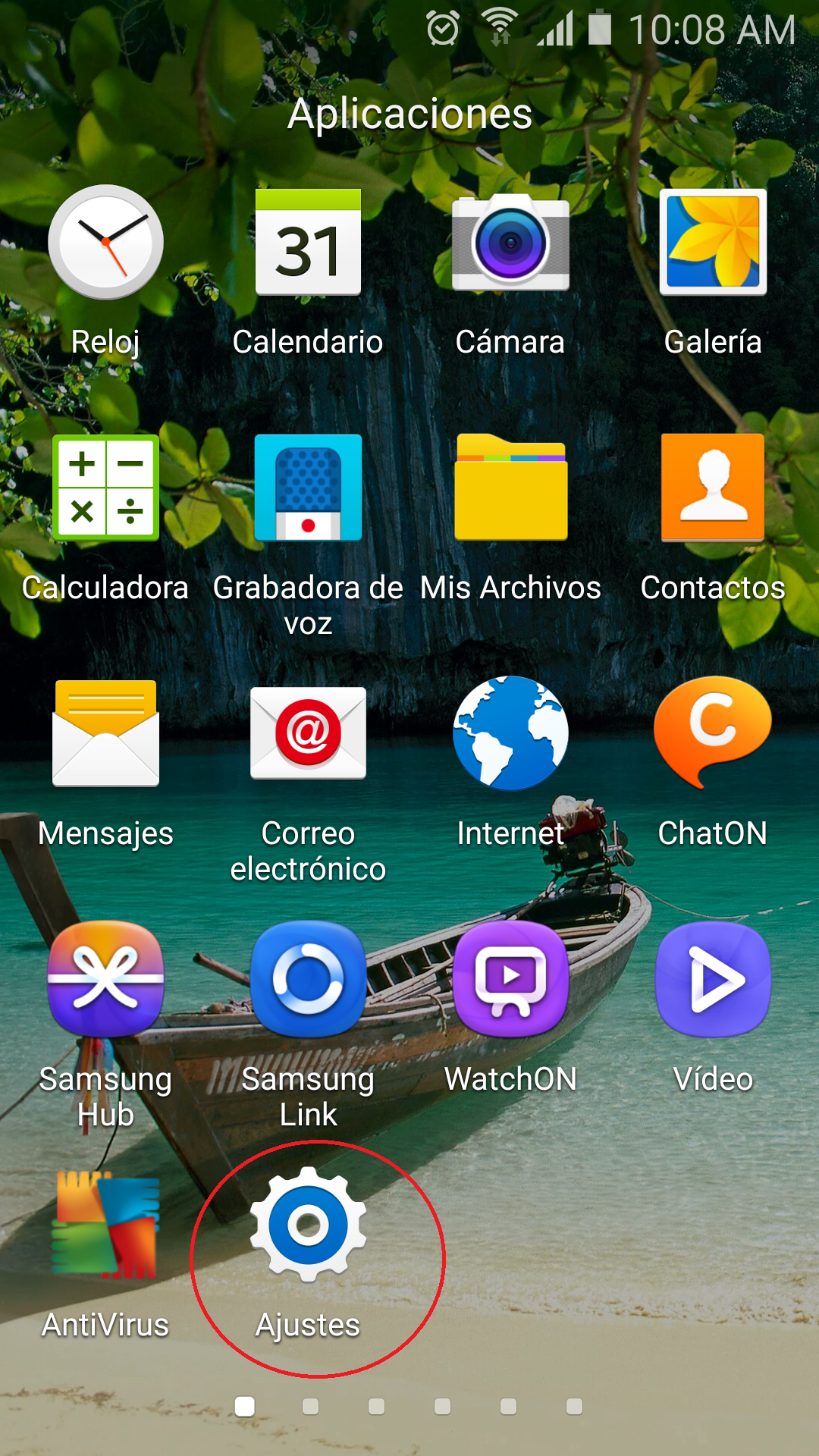Go to the last apps page indicator
The width and height of the screenshot is (819, 1456).
[574, 1407]
